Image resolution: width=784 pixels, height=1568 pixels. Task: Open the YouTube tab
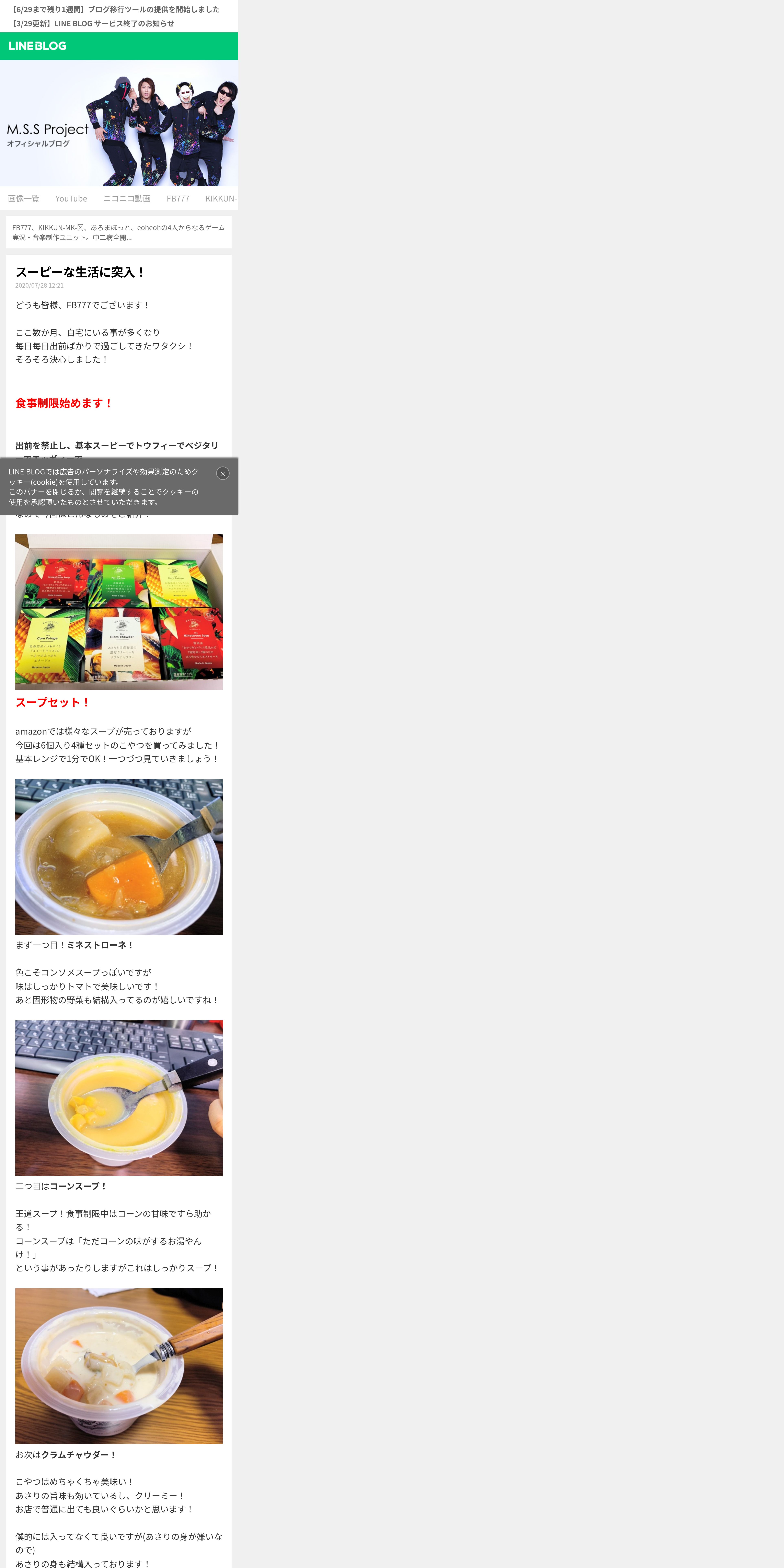[x=71, y=198]
